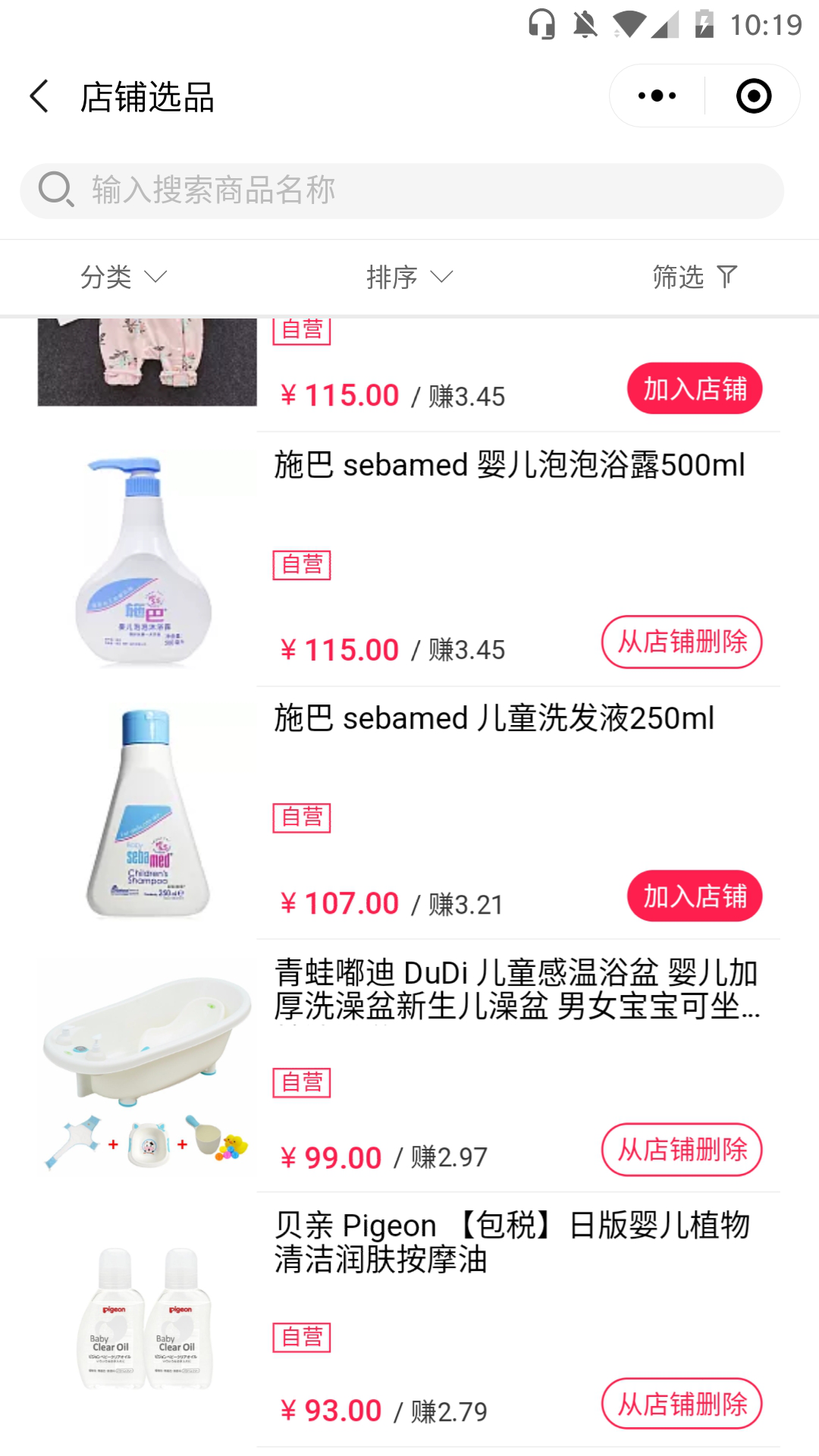Expand the 排序 dropdown
Screen dimensions: 819x1456
tap(409, 277)
